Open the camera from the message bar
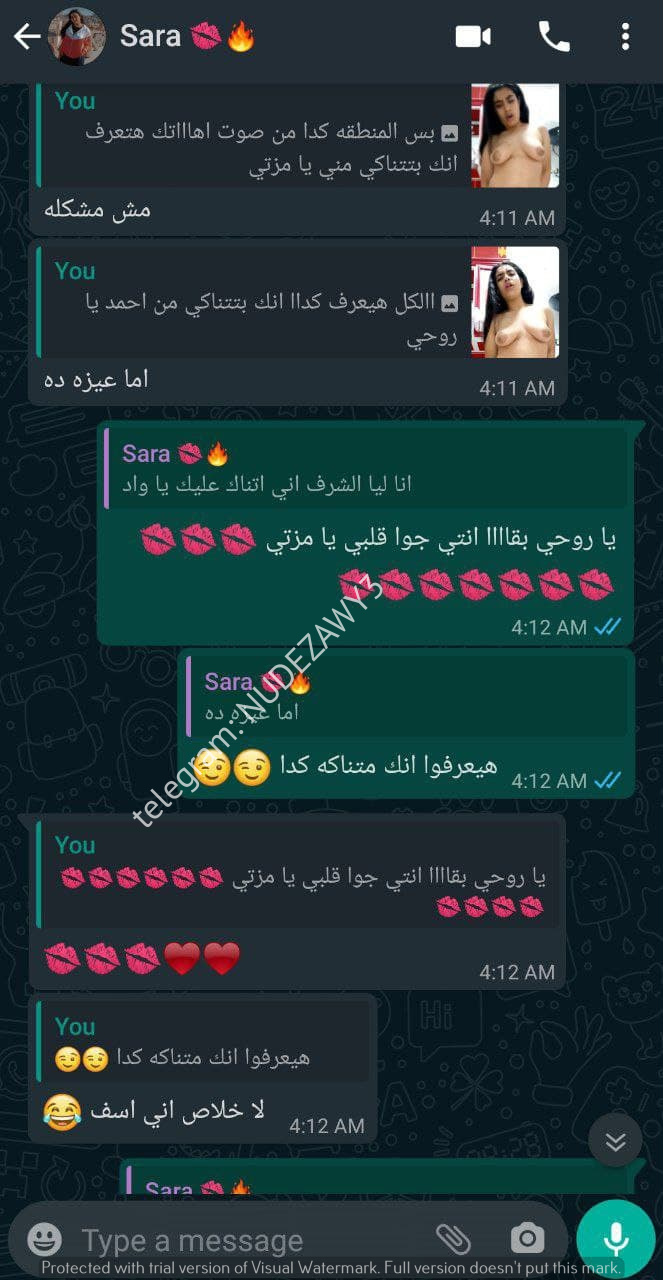Viewport: 663px width, 1280px height. click(x=526, y=1240)
